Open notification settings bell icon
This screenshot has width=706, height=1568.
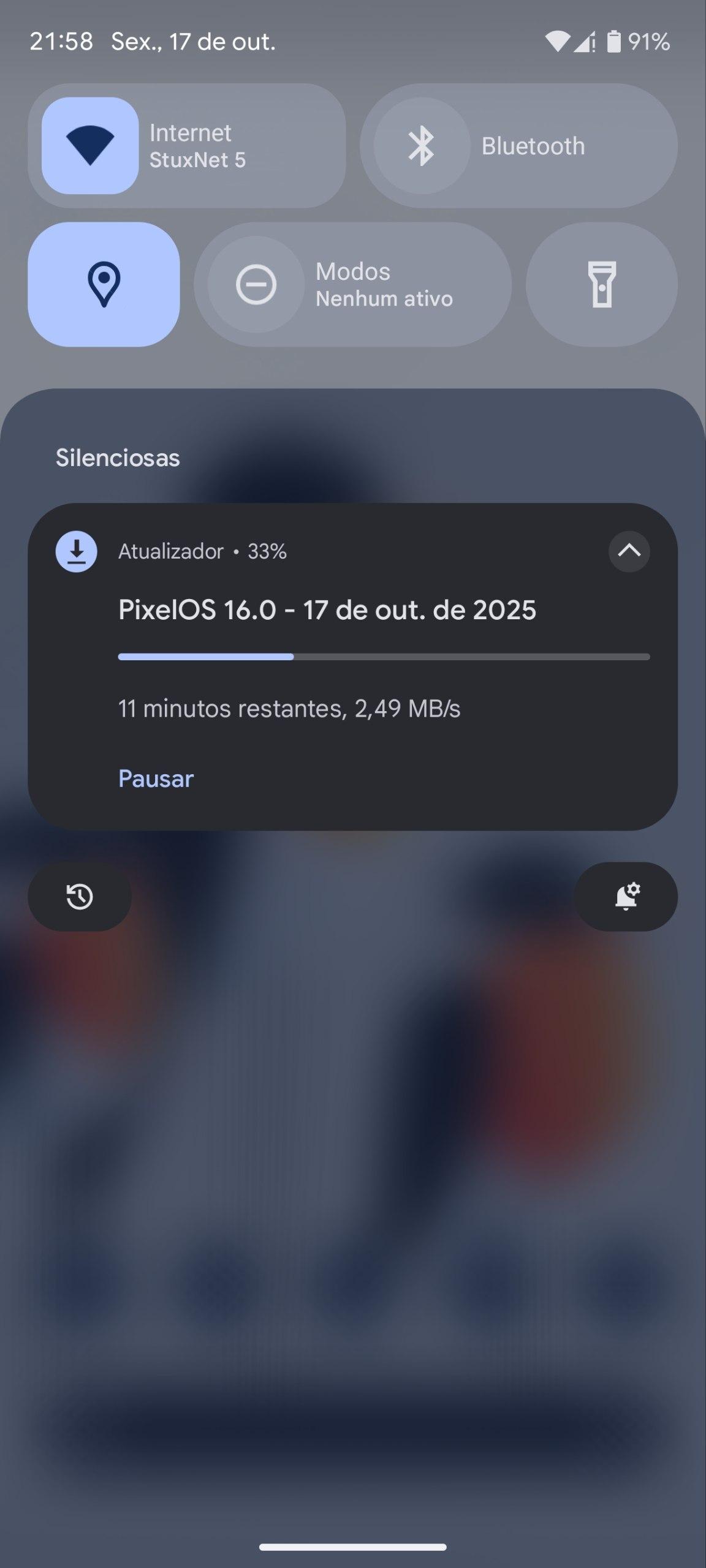[626, 897]
